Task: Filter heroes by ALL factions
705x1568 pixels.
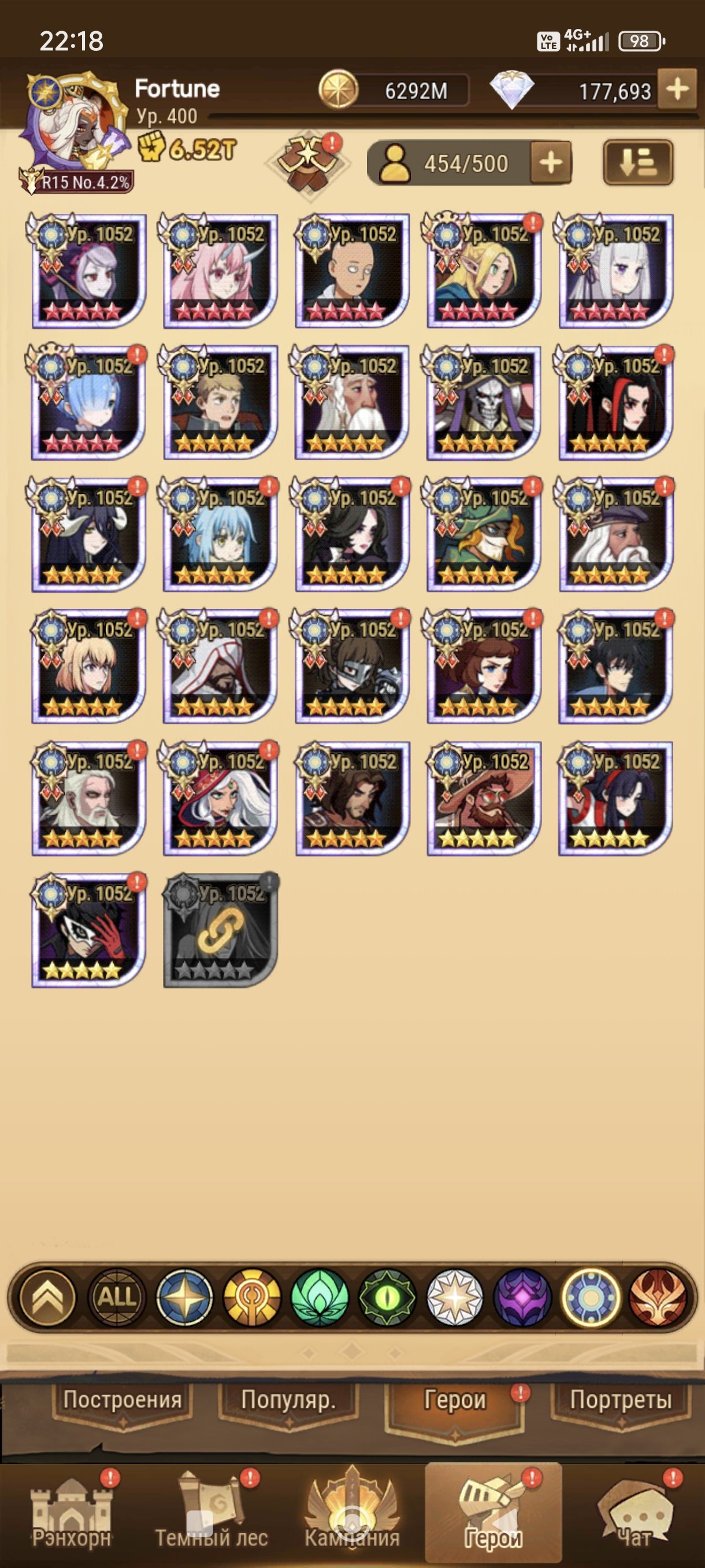Action: point(116,1297)
